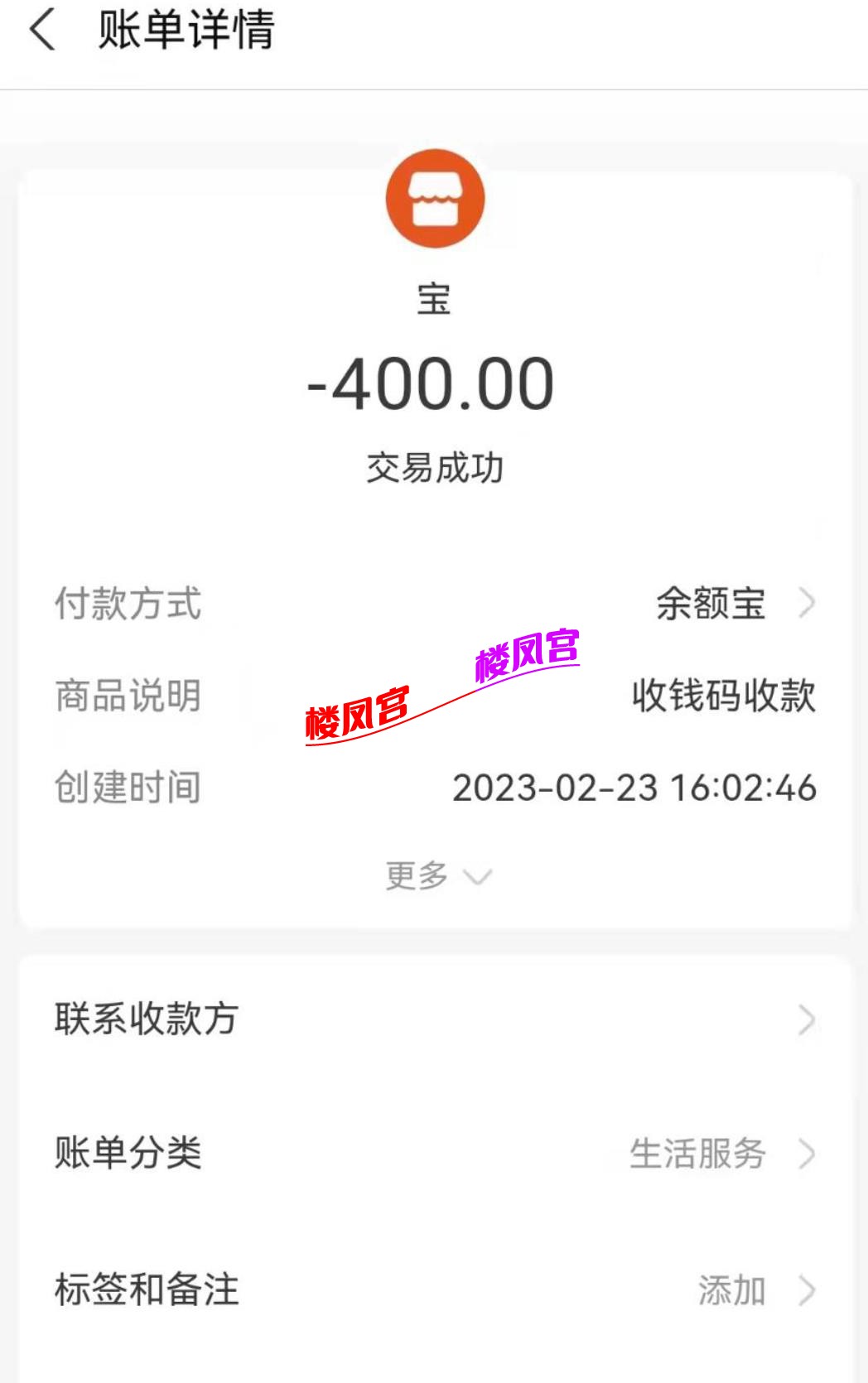Tap the creation time 2023-02-23 16:02:46

tap(634, 788)
